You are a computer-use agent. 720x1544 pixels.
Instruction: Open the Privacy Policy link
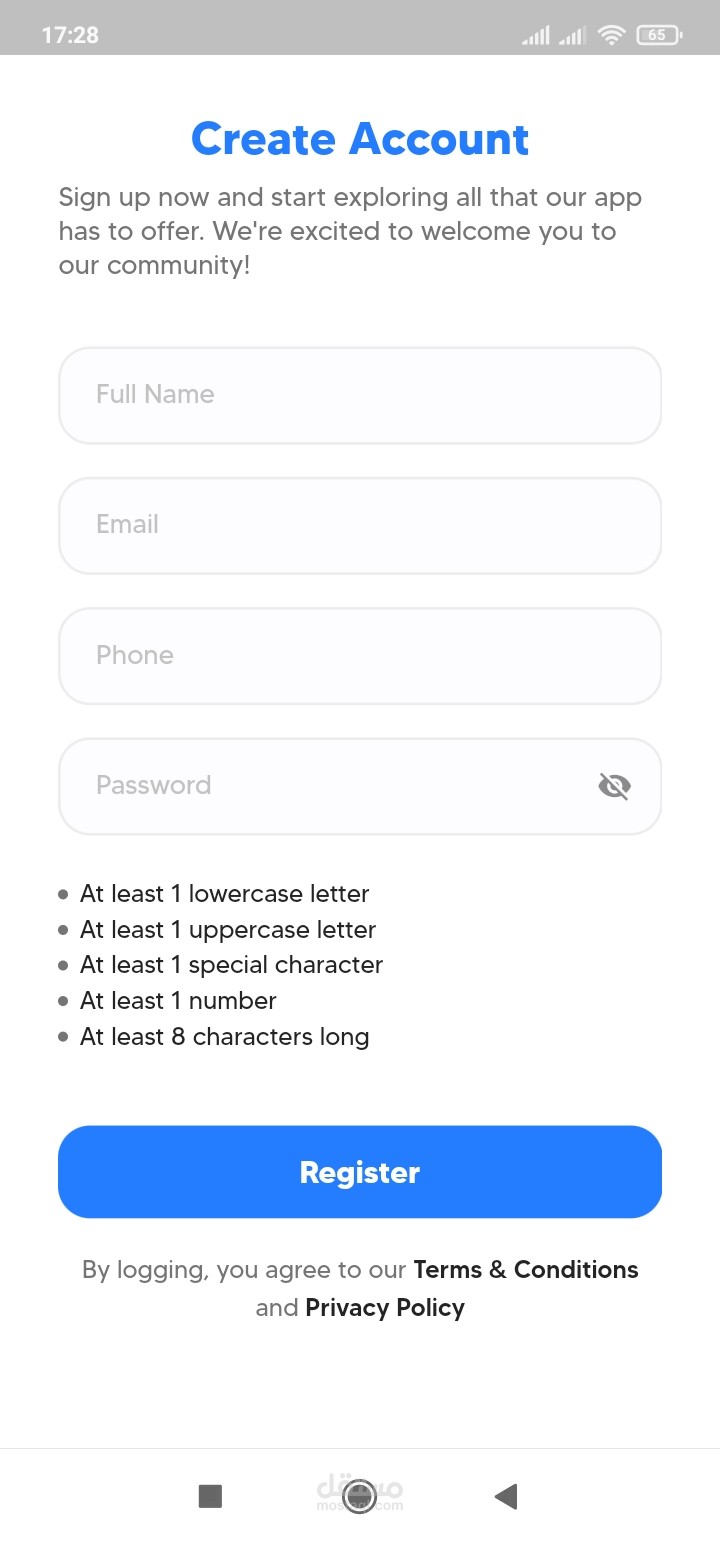tap(385, 1308)
